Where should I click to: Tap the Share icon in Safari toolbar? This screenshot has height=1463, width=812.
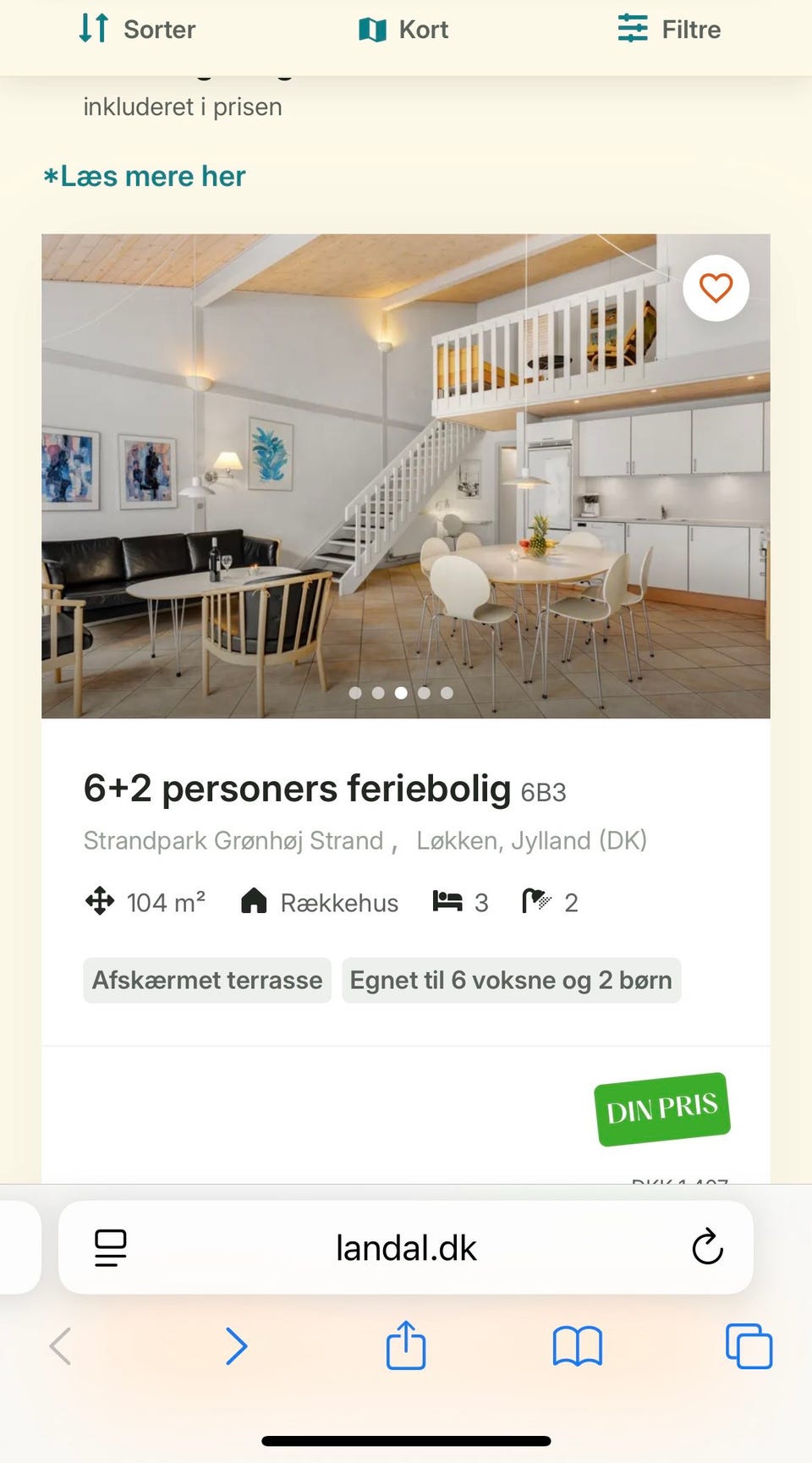coord(405,1346)
